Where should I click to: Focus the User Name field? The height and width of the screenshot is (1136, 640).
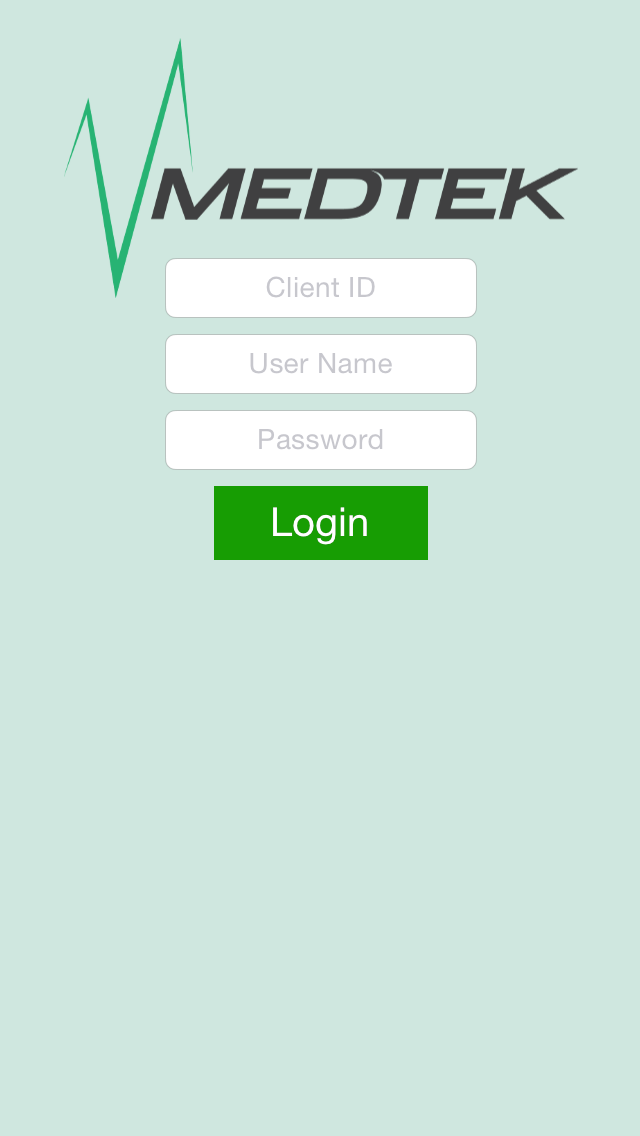320,364
